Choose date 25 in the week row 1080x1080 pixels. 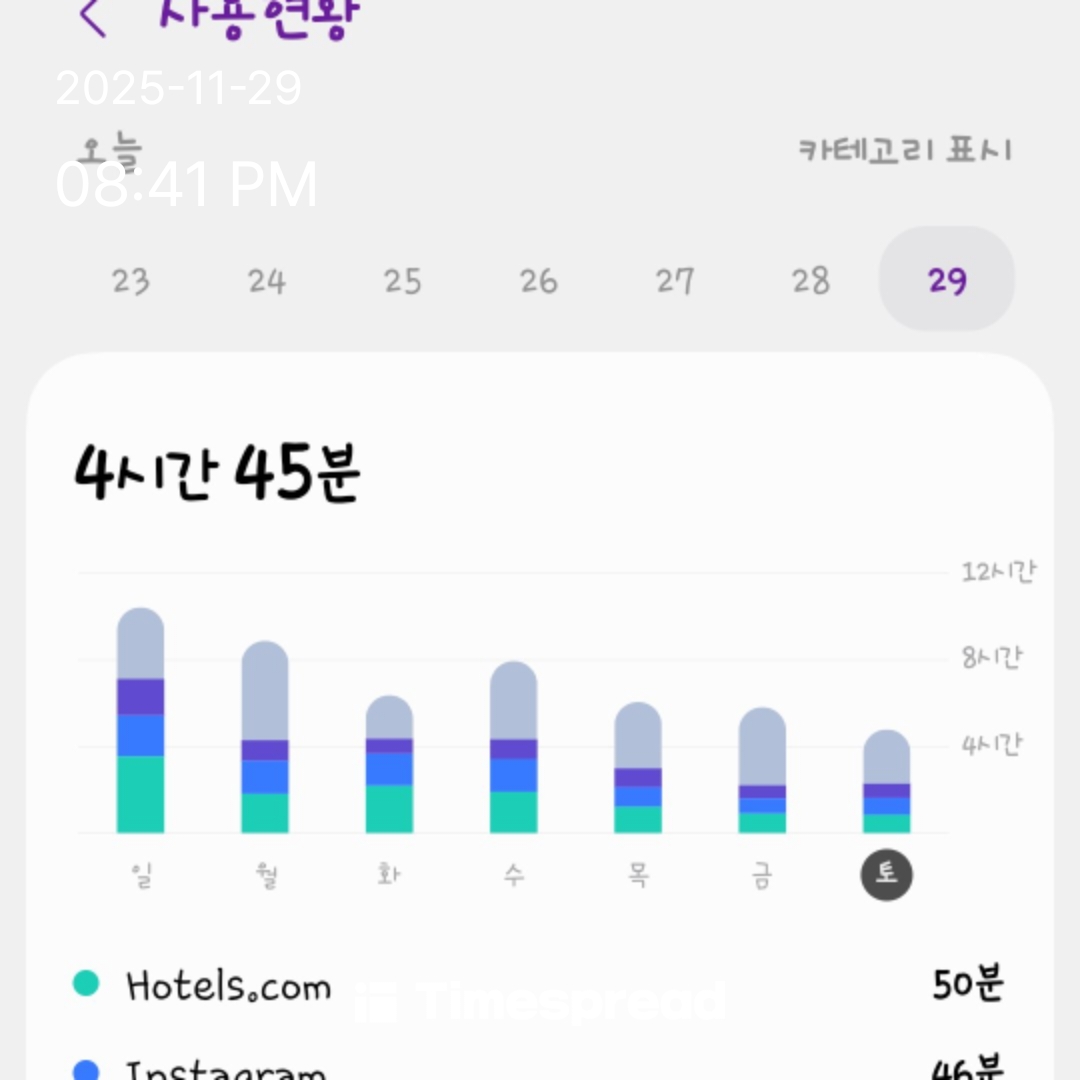coord(403,281)
